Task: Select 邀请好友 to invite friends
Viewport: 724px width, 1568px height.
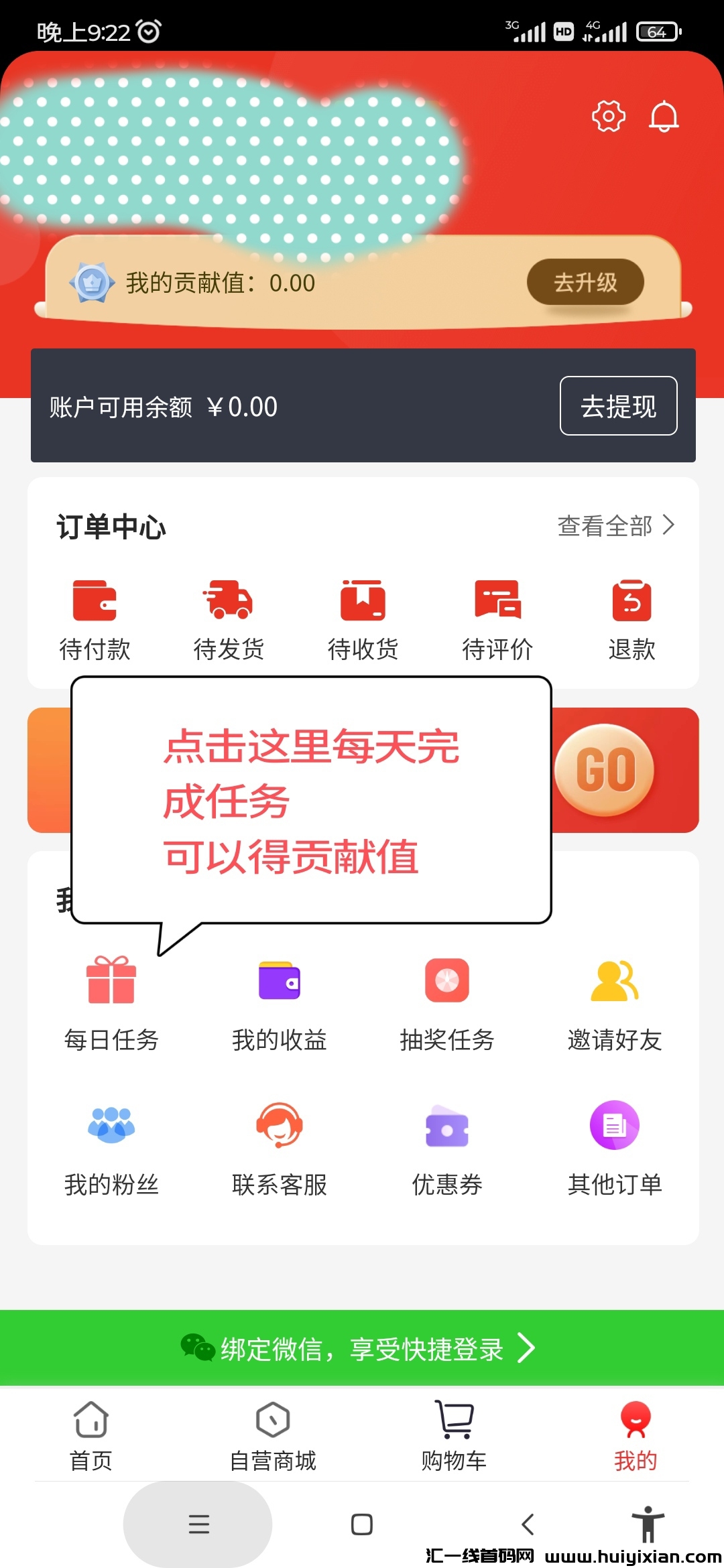Action: [615, 1003]
